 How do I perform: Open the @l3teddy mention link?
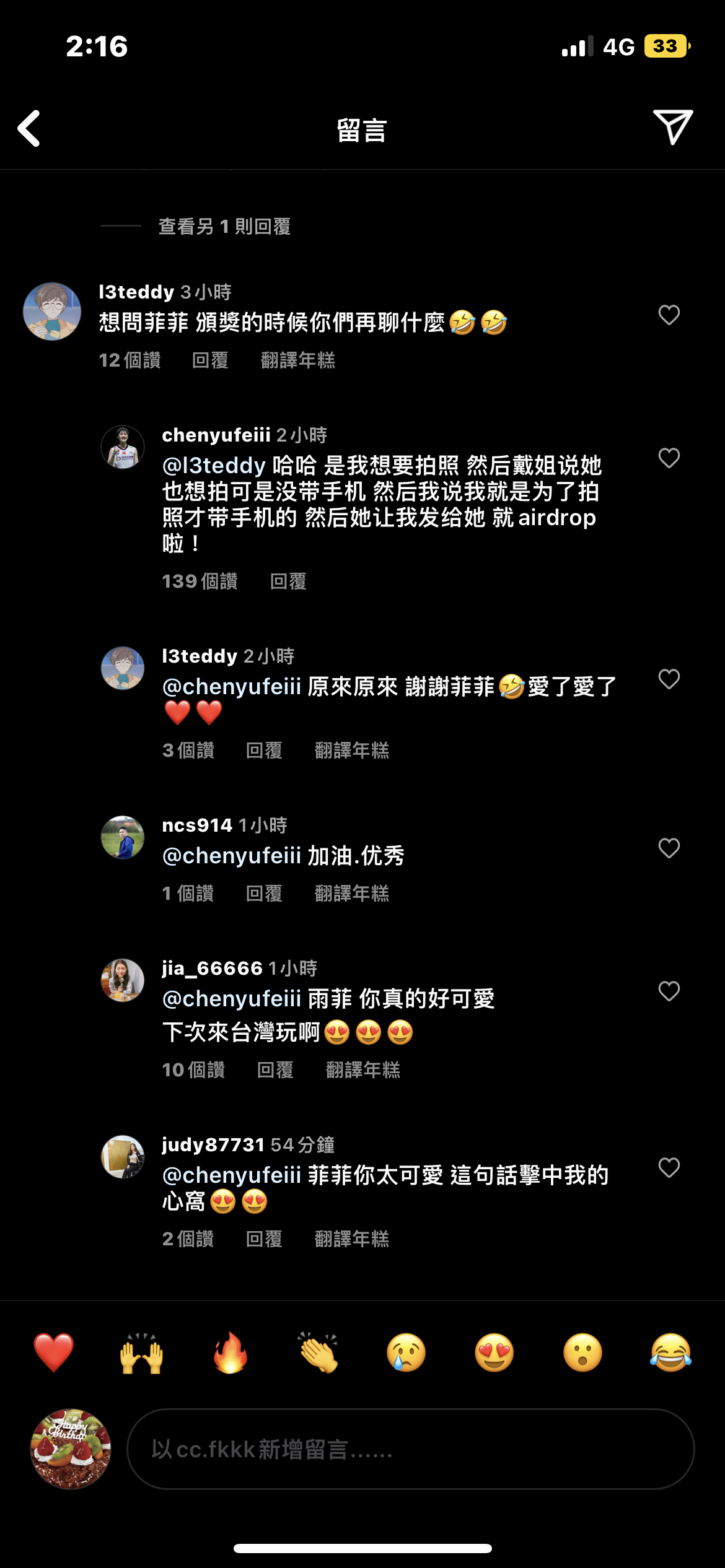(214, 466)
